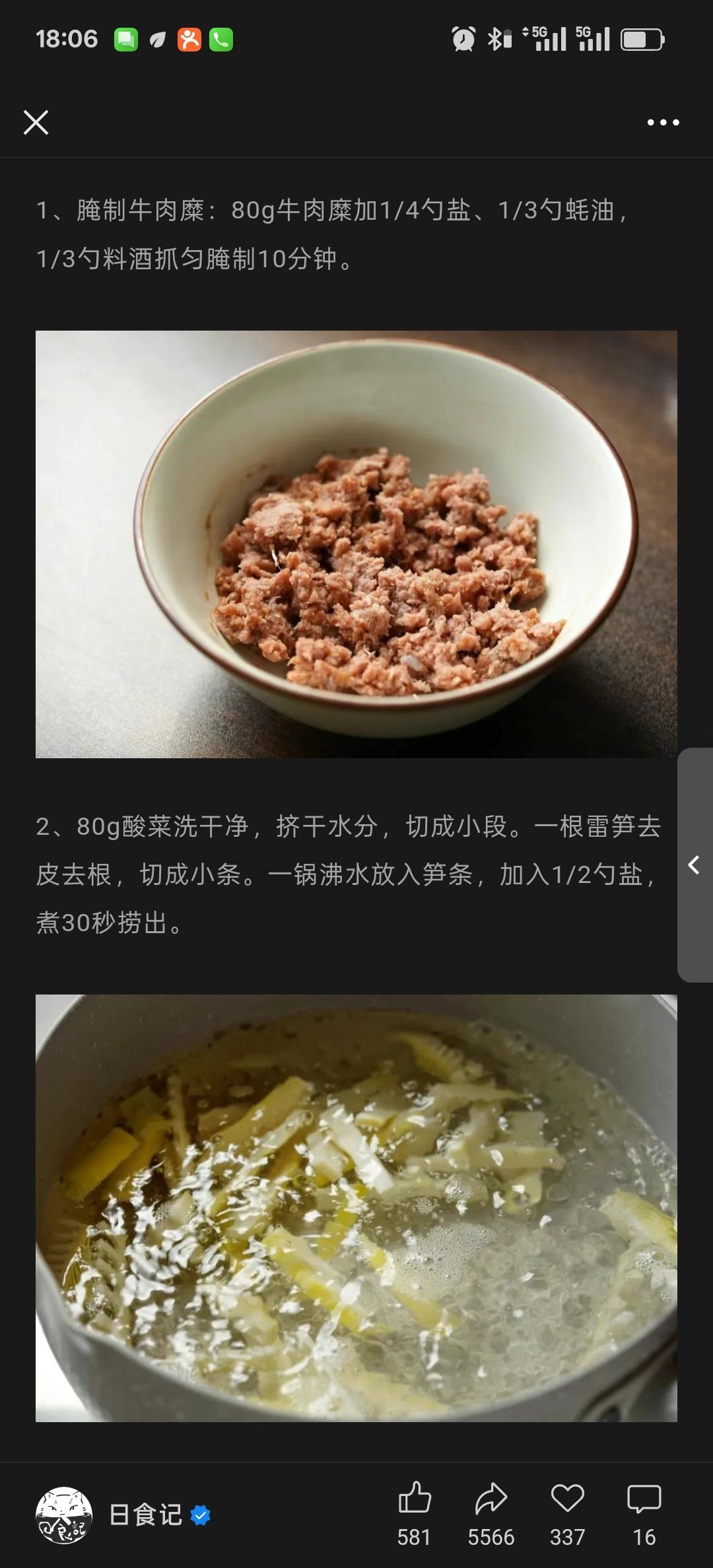View the minced beef photo
Viewport: 713px width, 1568px height.
[356, 544]
